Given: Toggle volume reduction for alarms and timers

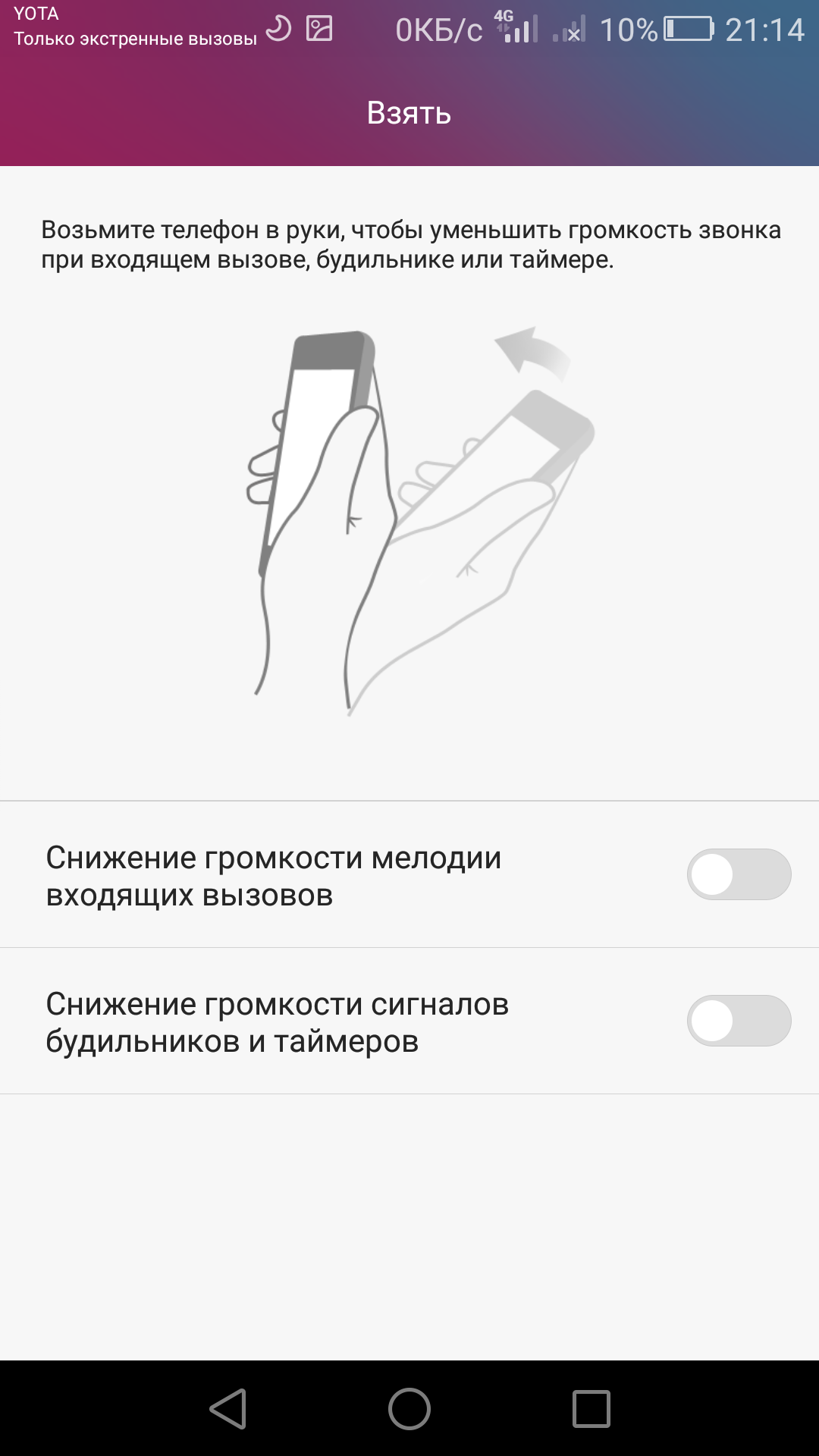Looking at the screenshot, I should tap(739, 1021).
